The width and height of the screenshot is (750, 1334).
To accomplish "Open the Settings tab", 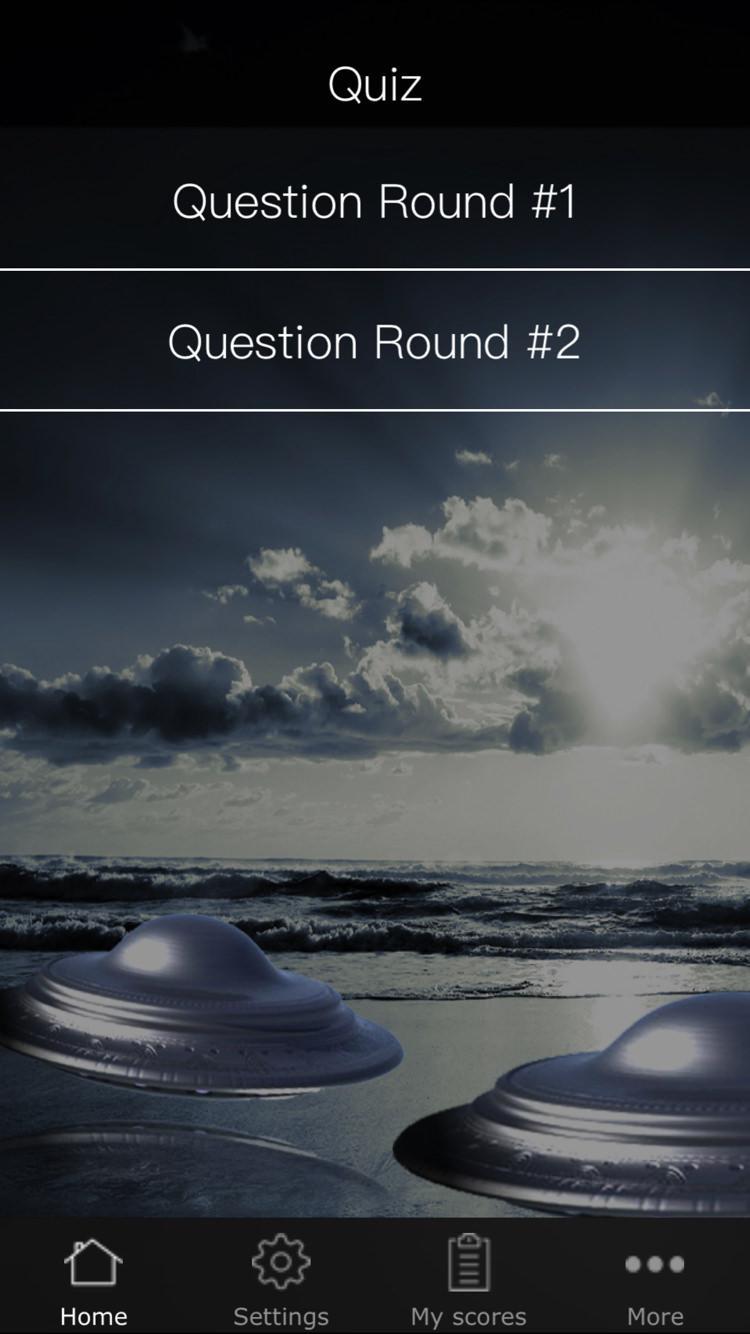I will tap(281, 1280).
